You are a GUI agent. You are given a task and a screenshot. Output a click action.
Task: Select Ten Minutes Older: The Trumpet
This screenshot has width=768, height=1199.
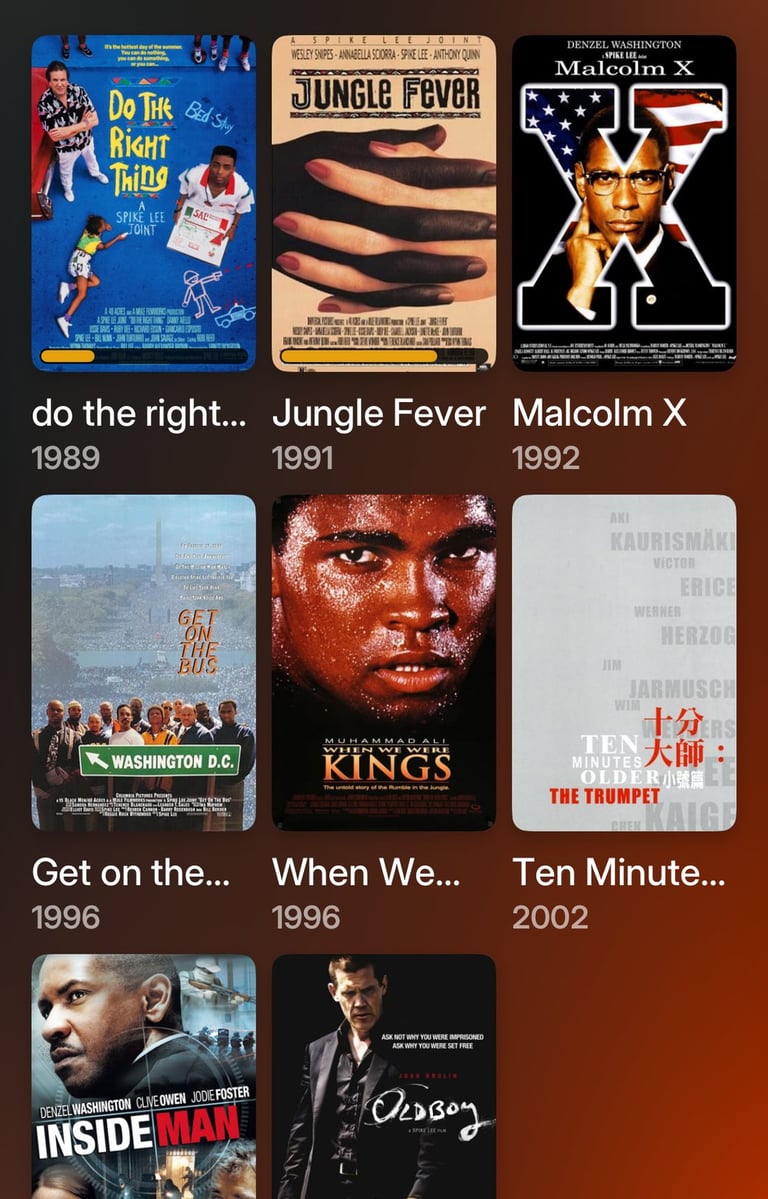click(x=624, y=662)
